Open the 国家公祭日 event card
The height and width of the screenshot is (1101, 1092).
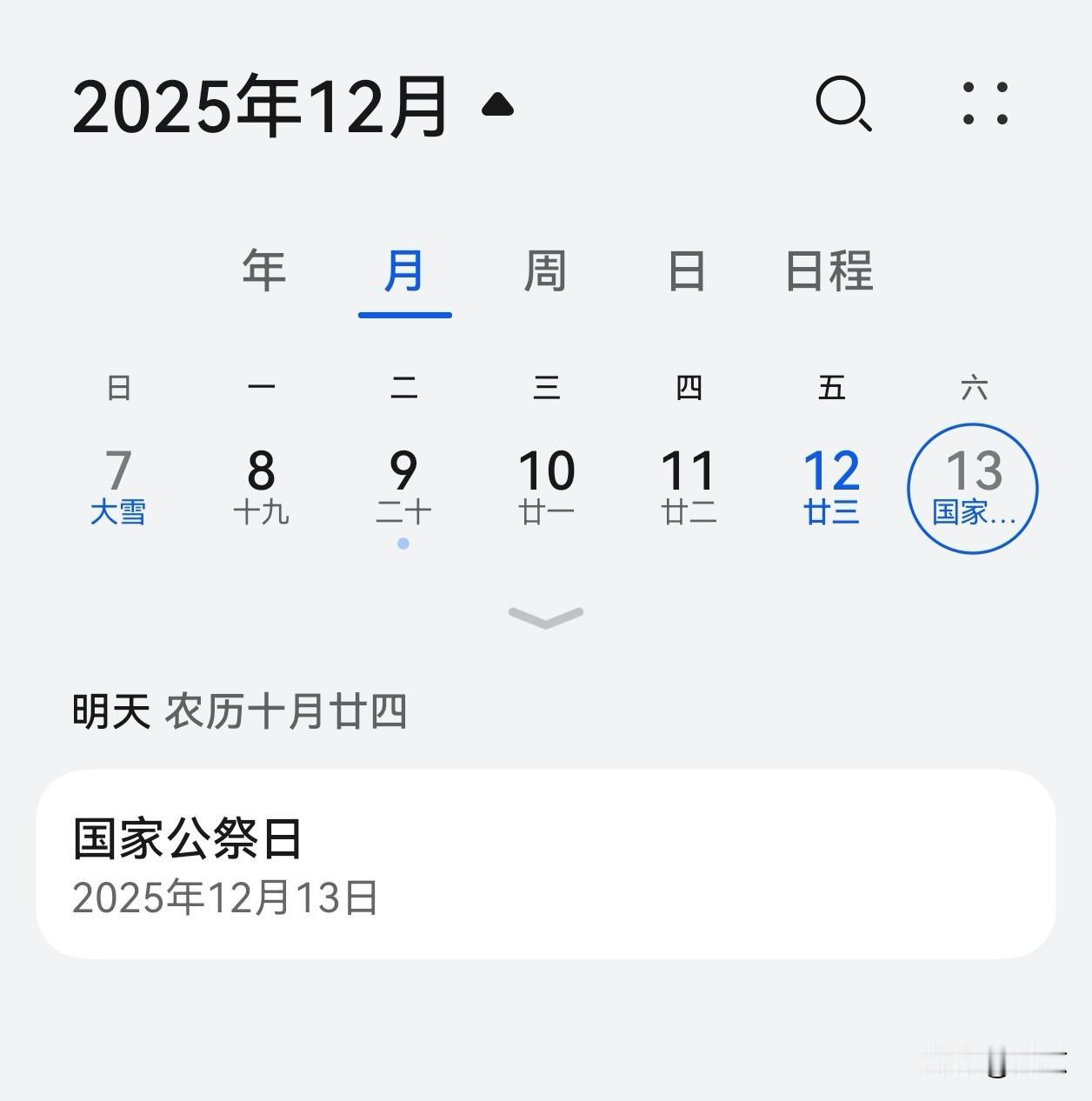coord(546,865)
